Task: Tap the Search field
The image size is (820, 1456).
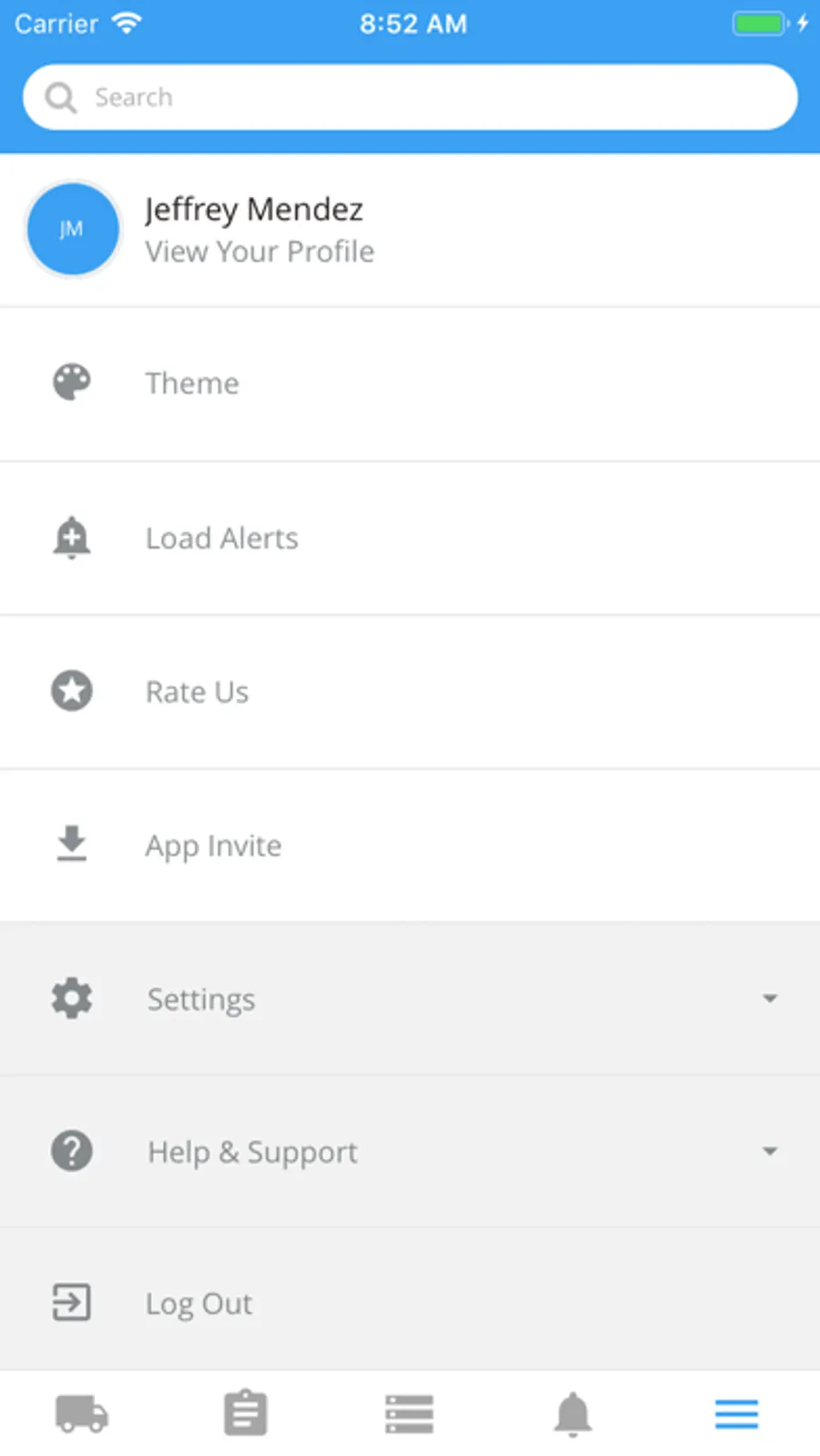Action: (410, 97)
